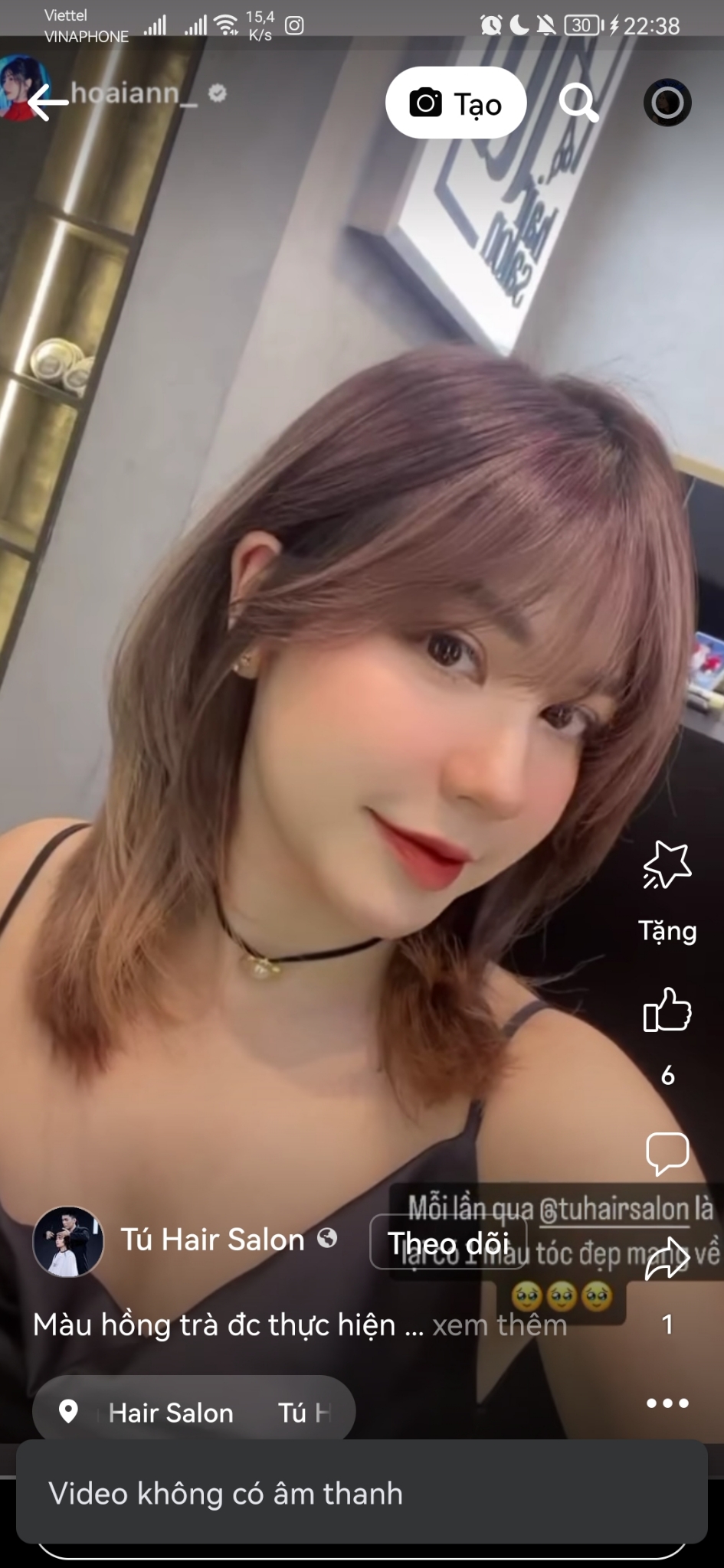Open the search magnifier

point(578,103)
